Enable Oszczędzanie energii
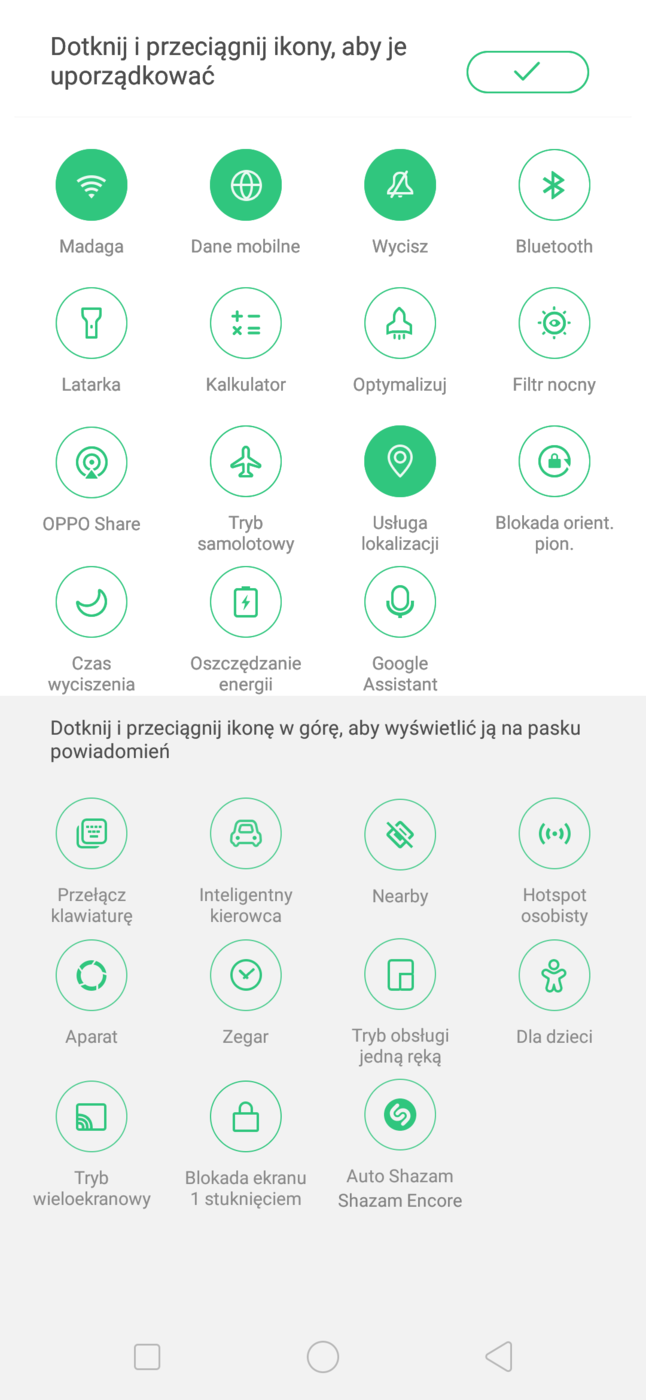Viewport: 646px width, 1400px height. click(245, 601)
